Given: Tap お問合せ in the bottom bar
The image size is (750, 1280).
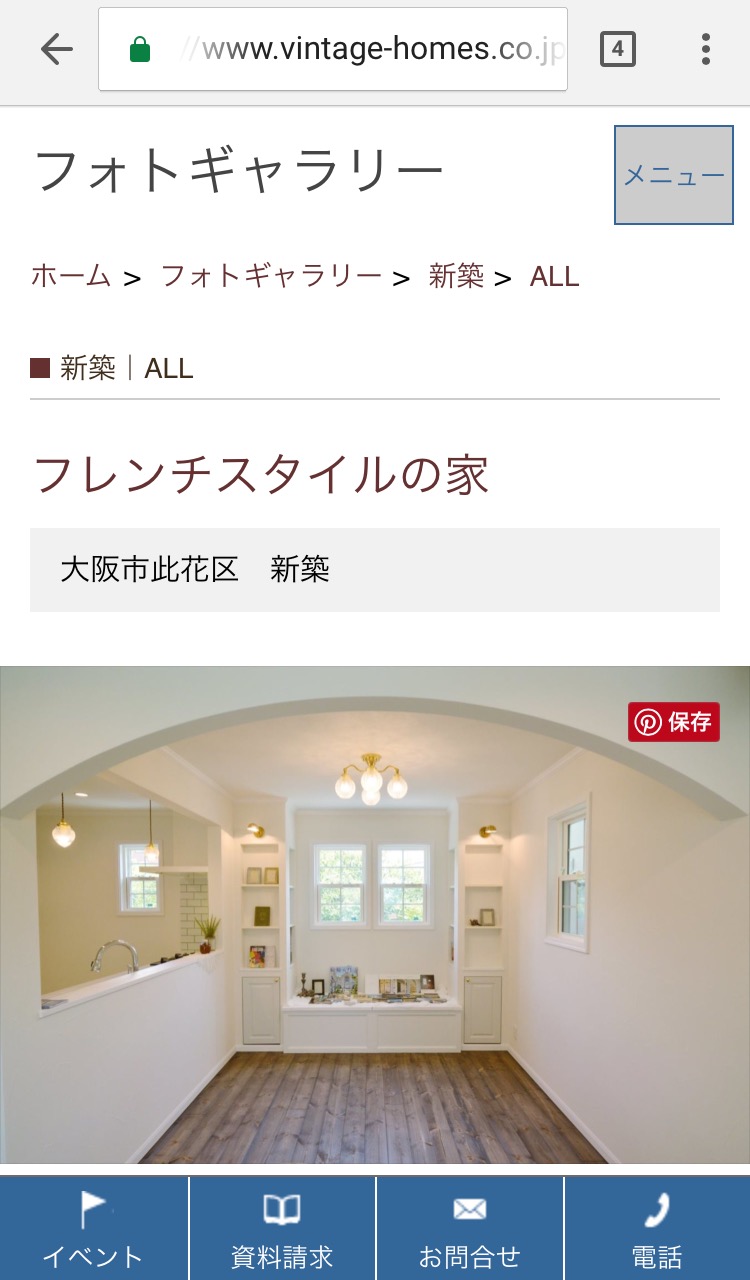Looking at the screenshot, I should 470,1228.
